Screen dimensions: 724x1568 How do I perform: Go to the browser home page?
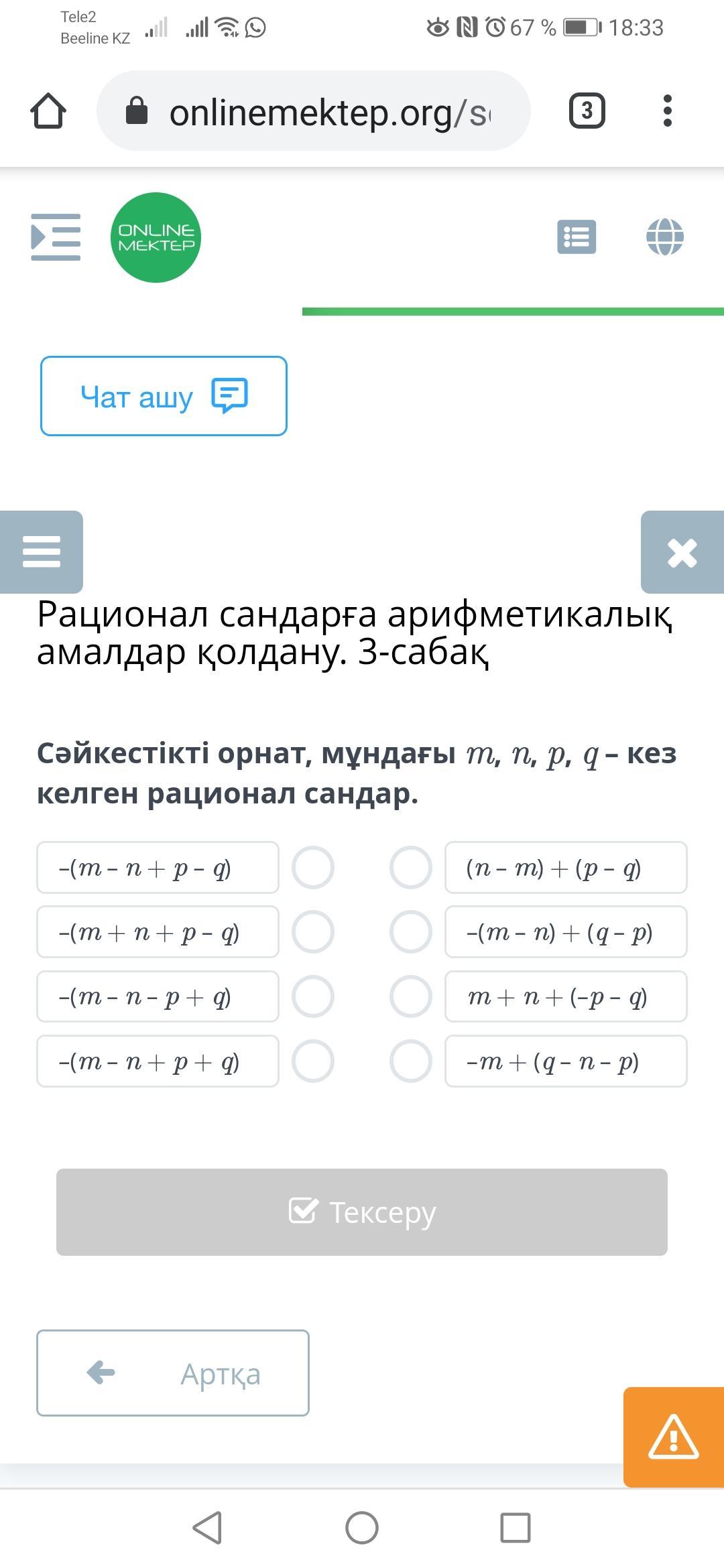pyautogui.click(x=48, y=111)
